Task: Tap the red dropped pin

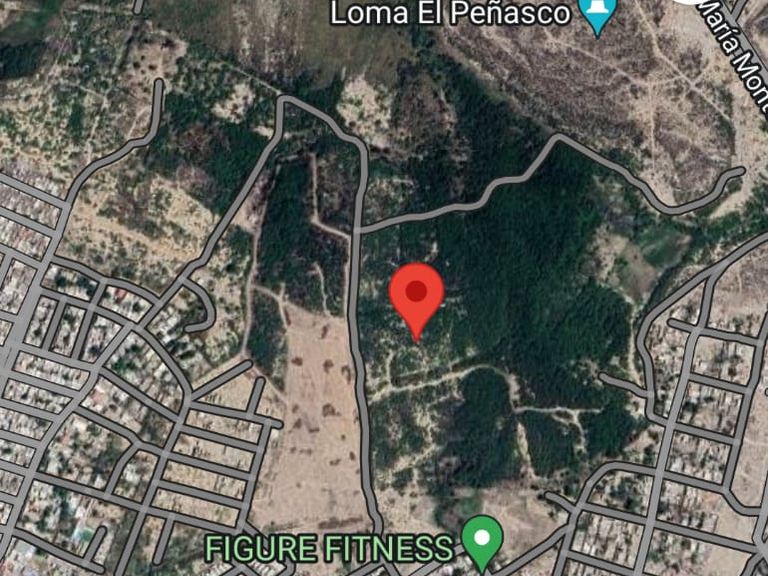Action: coord(416,301)
